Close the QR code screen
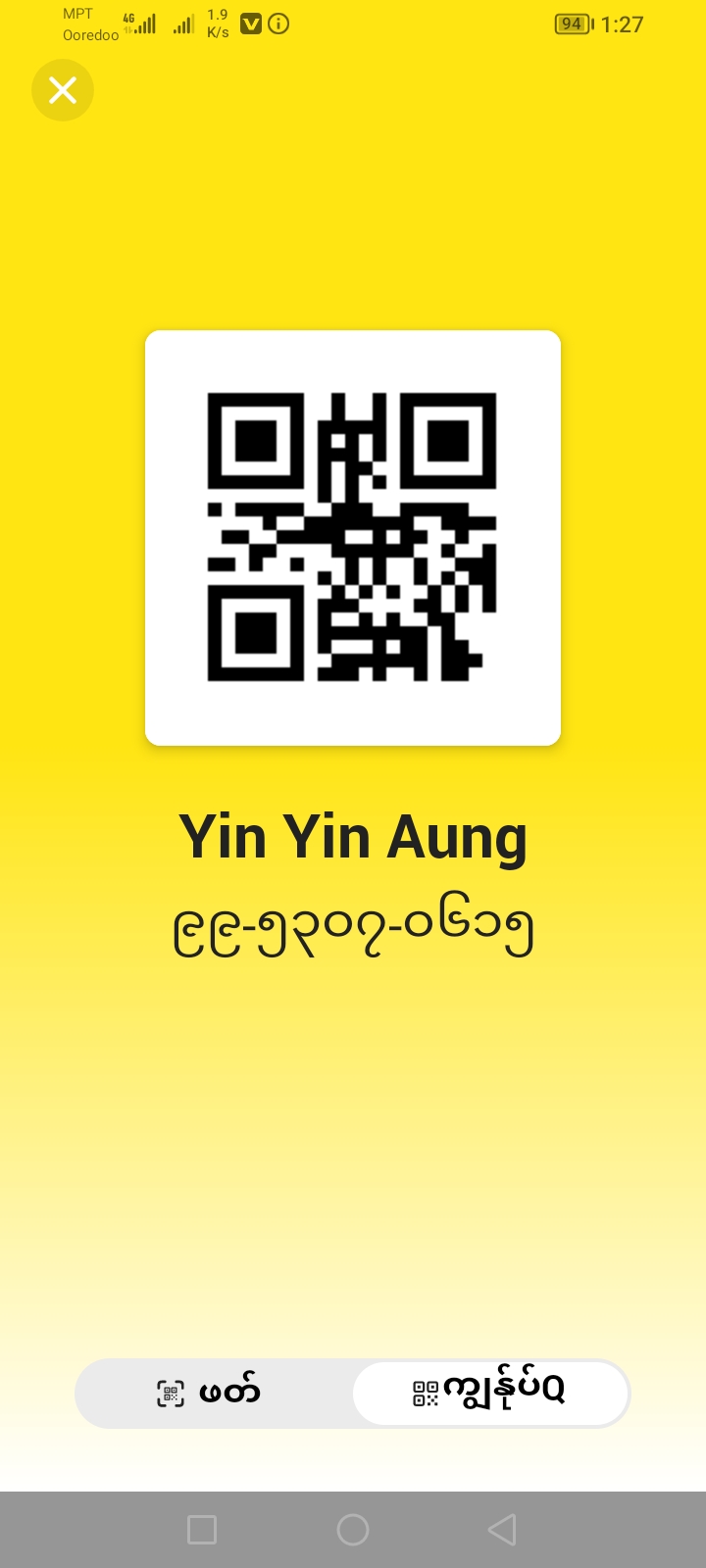 pos(63,90)
